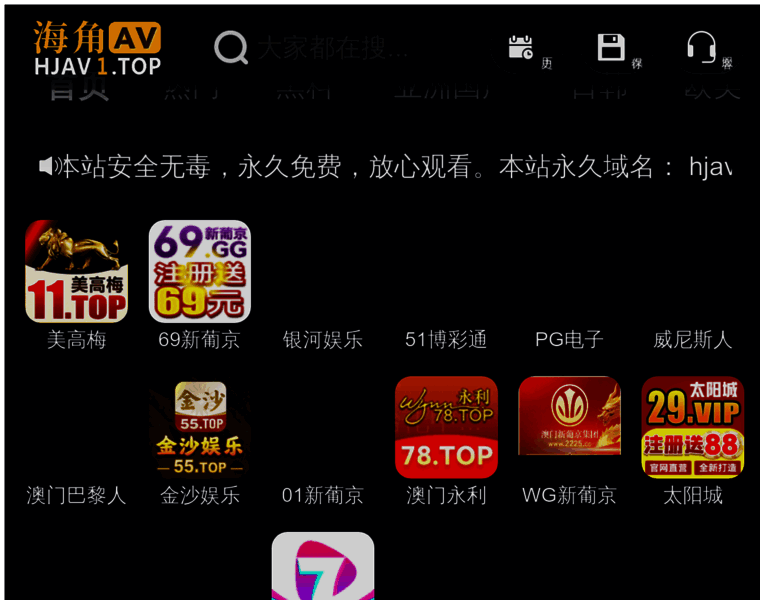
Task: Open the 69新葡京 tile
Action: pyautogui.click(x=199, y=272)
